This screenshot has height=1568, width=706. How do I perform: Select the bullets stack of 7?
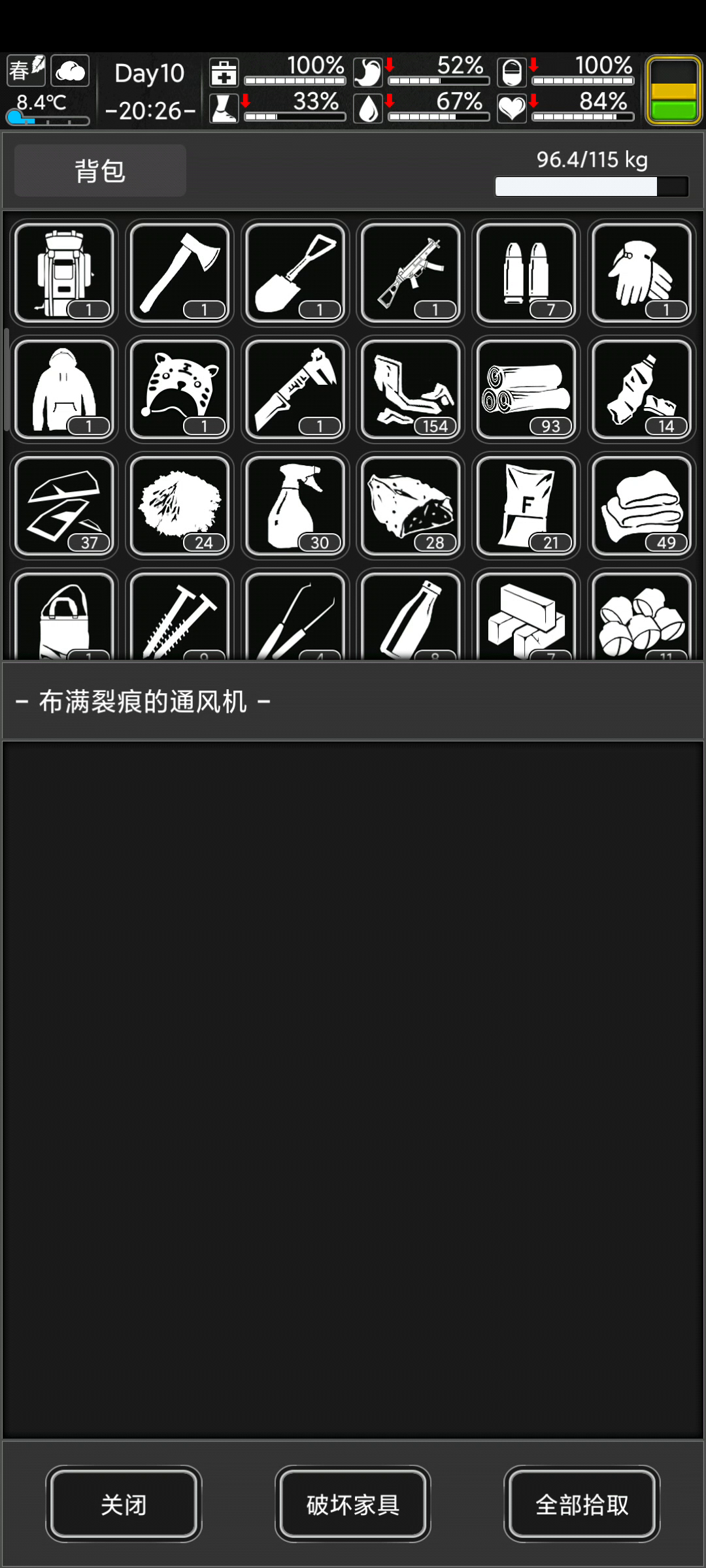526,273
